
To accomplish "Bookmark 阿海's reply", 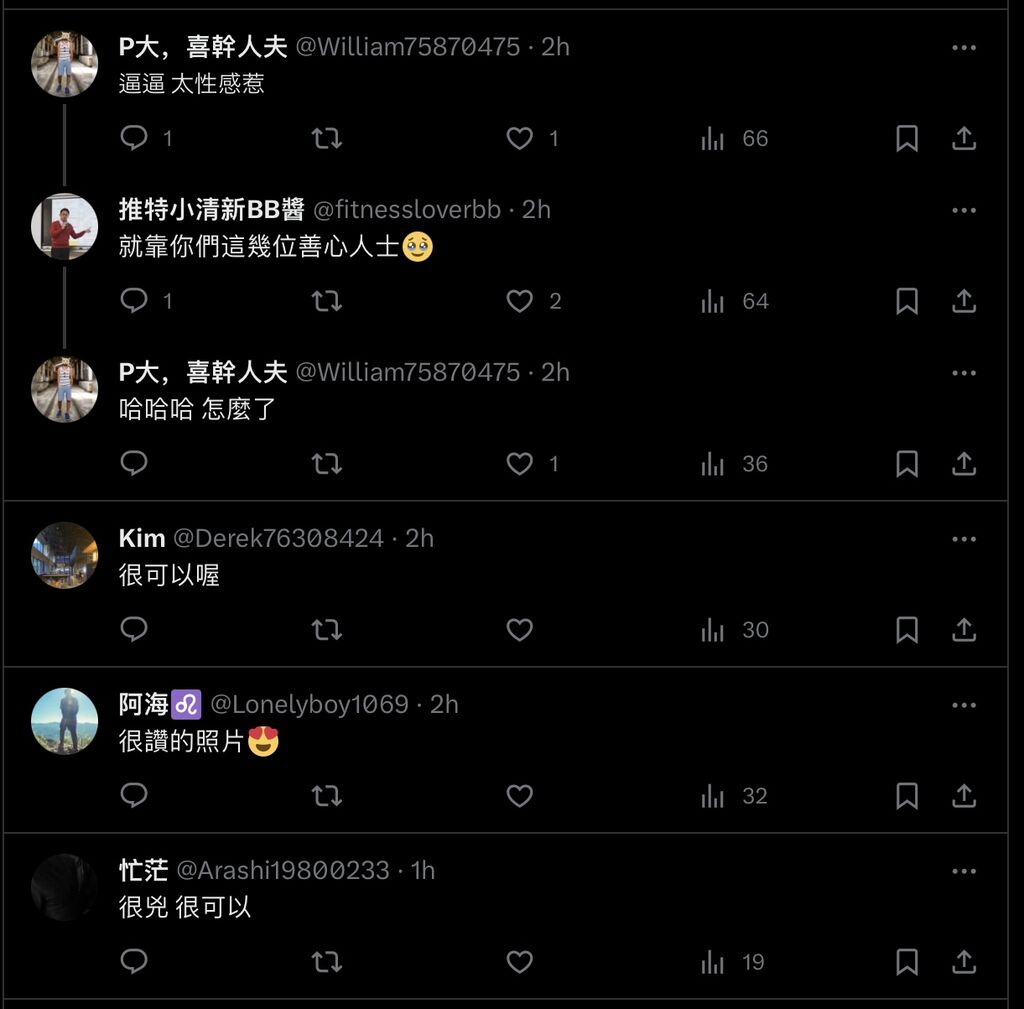I will tap(907, 796).
